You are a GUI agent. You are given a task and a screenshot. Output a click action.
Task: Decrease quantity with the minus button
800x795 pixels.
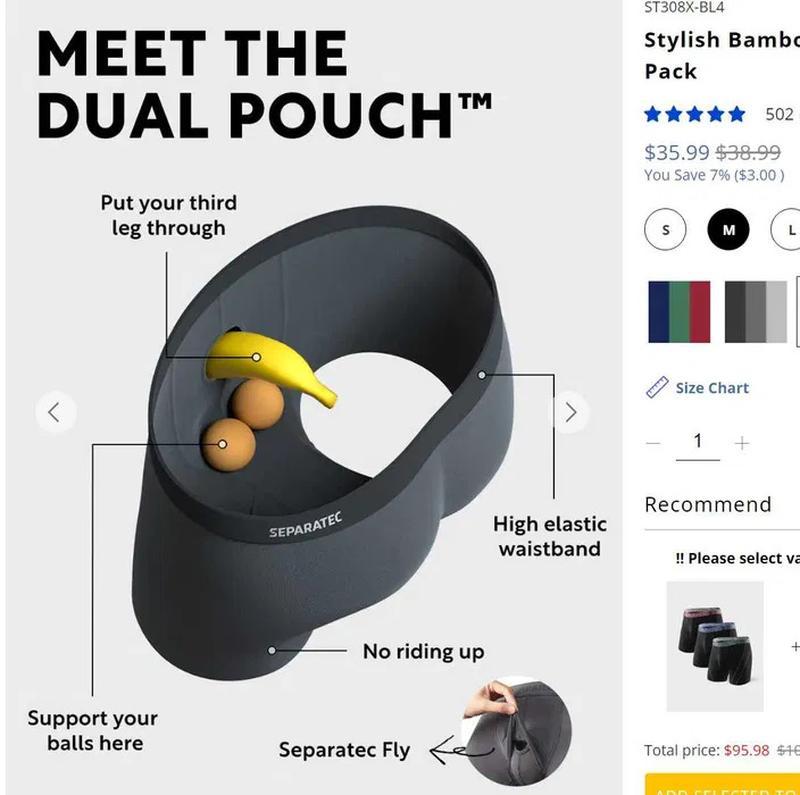tap(653, 443)
